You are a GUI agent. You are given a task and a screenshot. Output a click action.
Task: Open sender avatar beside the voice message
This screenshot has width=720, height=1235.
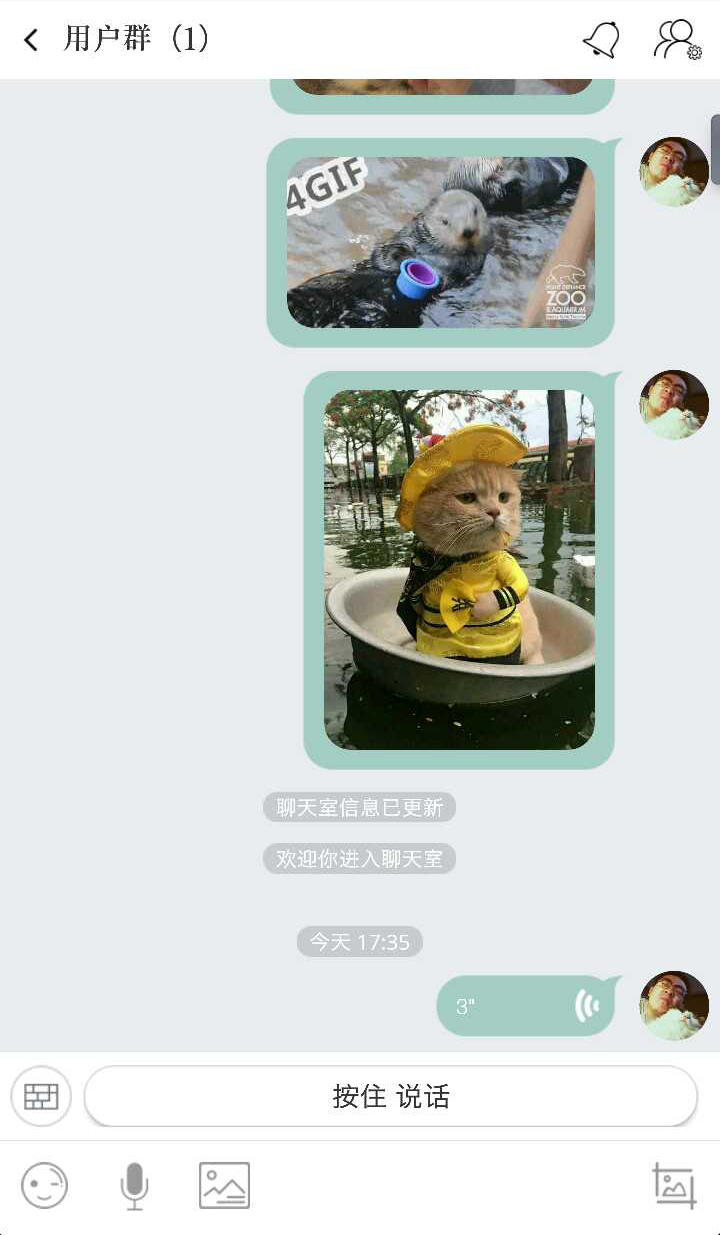coord(674,1005)
